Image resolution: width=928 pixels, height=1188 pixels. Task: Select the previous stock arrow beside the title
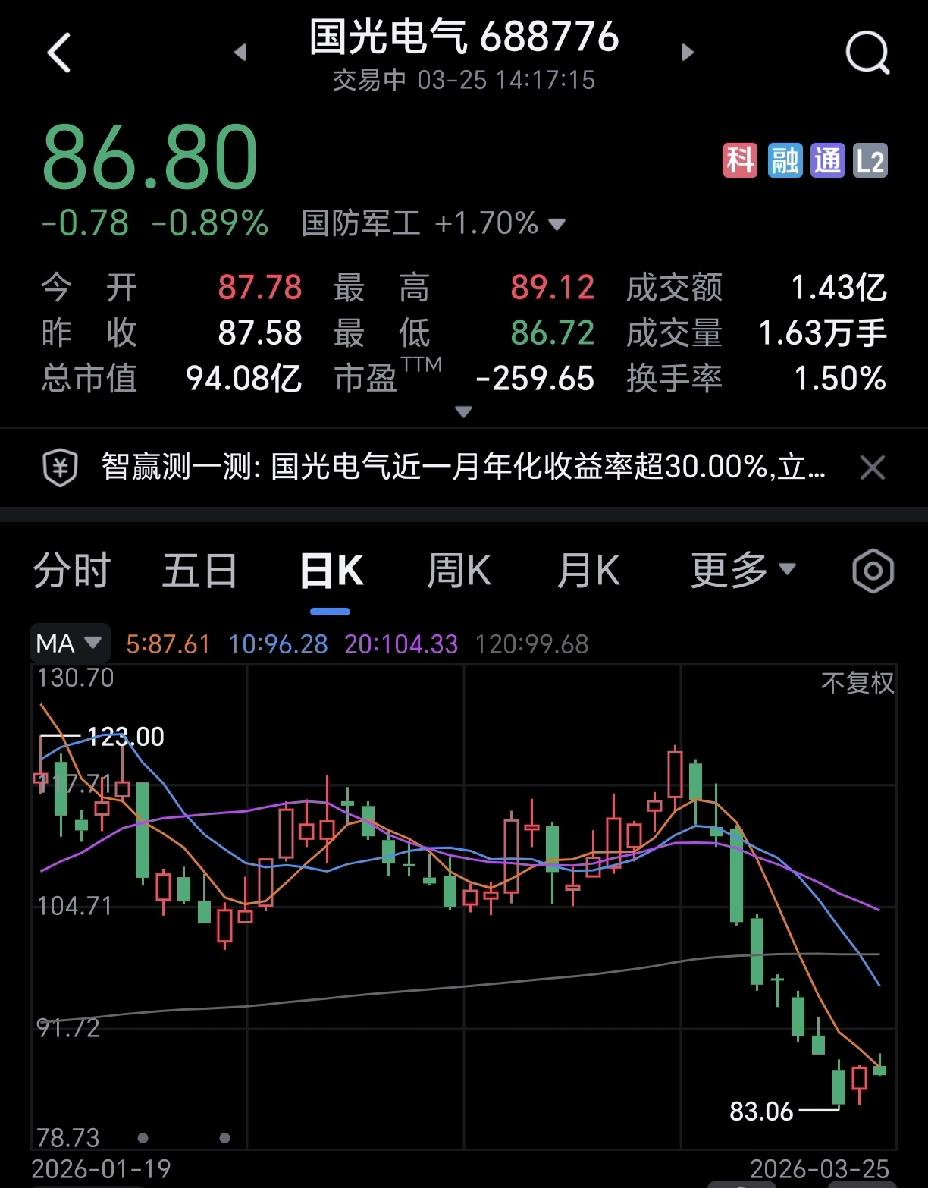(238, 52)
